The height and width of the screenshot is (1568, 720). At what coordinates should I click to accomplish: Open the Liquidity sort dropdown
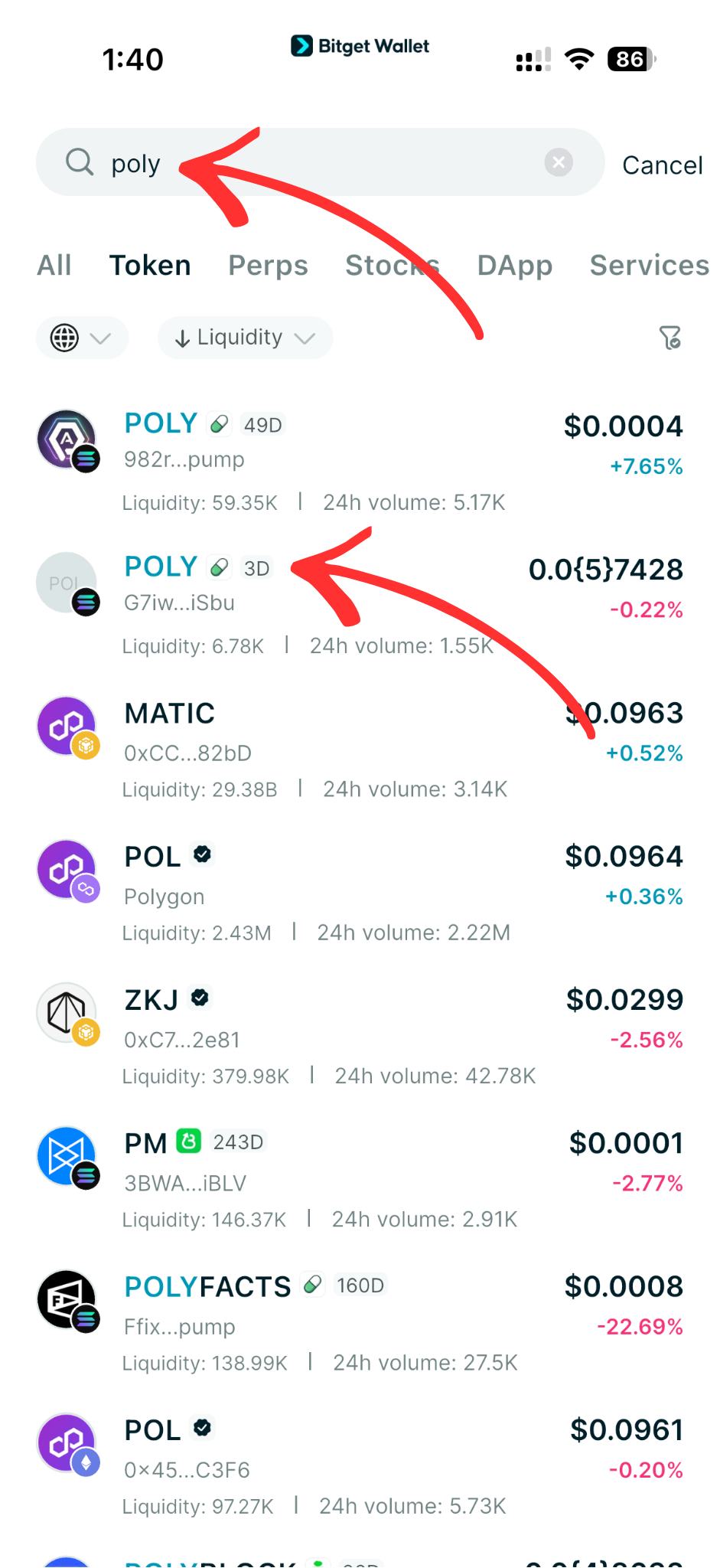[244, 338]
